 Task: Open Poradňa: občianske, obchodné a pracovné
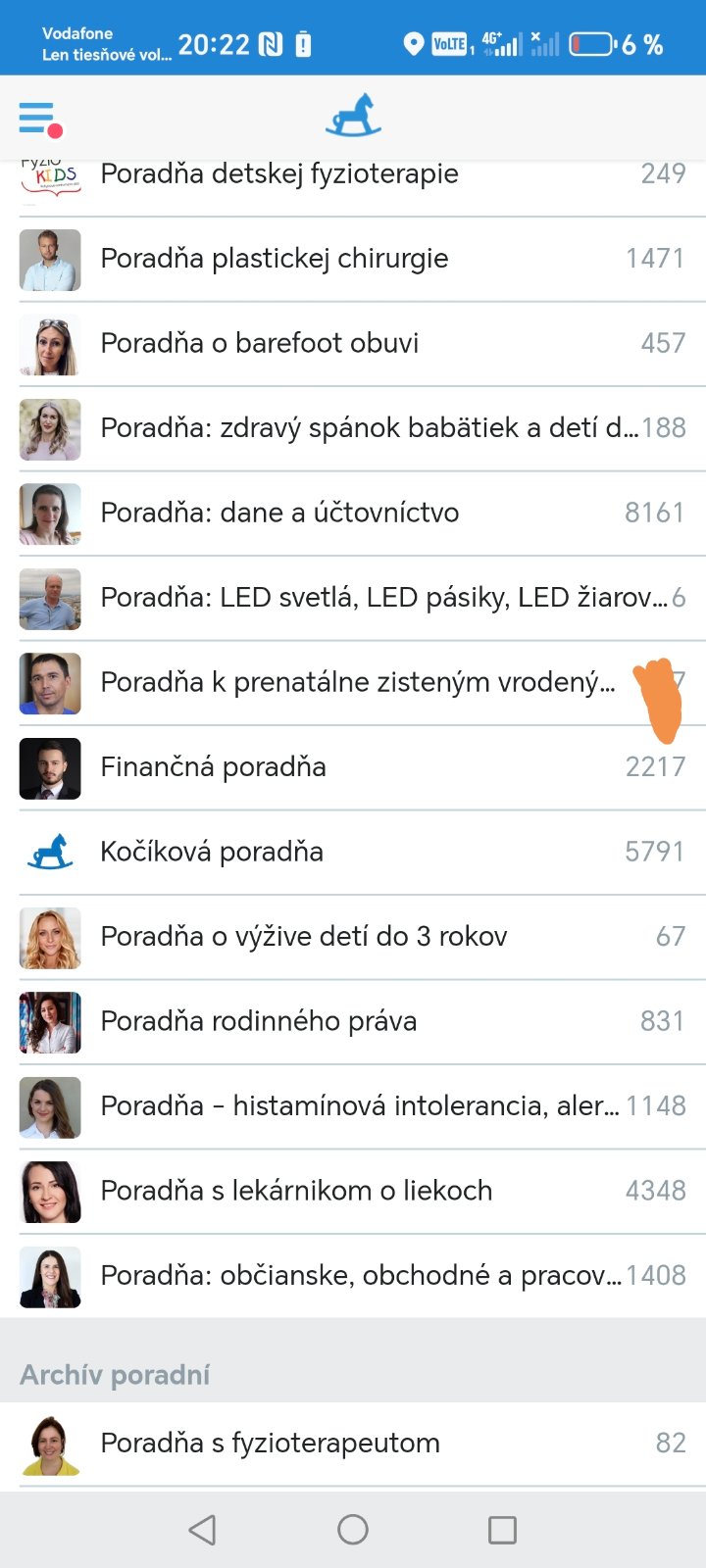(x=360, y=1276)
